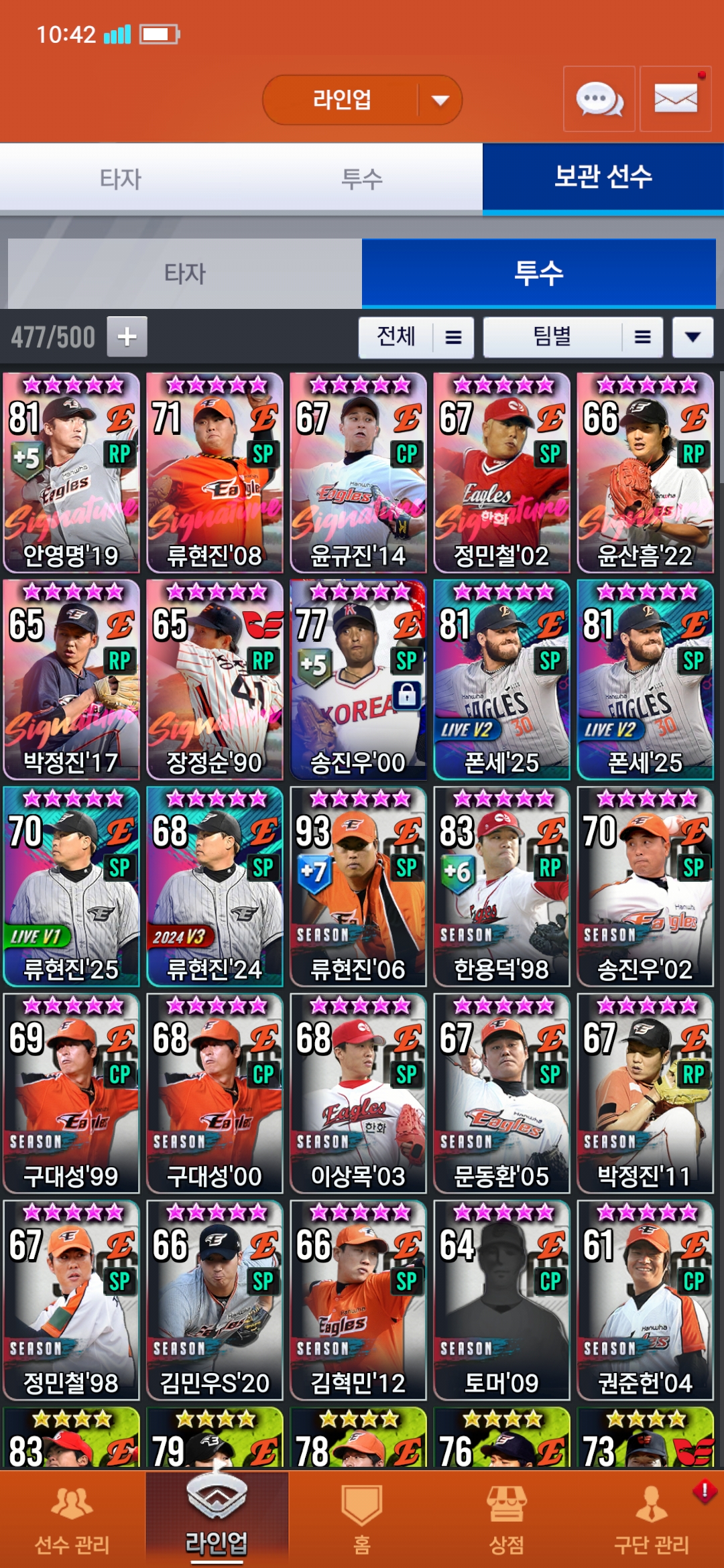The height and width of the screenshot is (1568, 724).
Task: Select player card 류현진'06
Action: tap(358, 887)
